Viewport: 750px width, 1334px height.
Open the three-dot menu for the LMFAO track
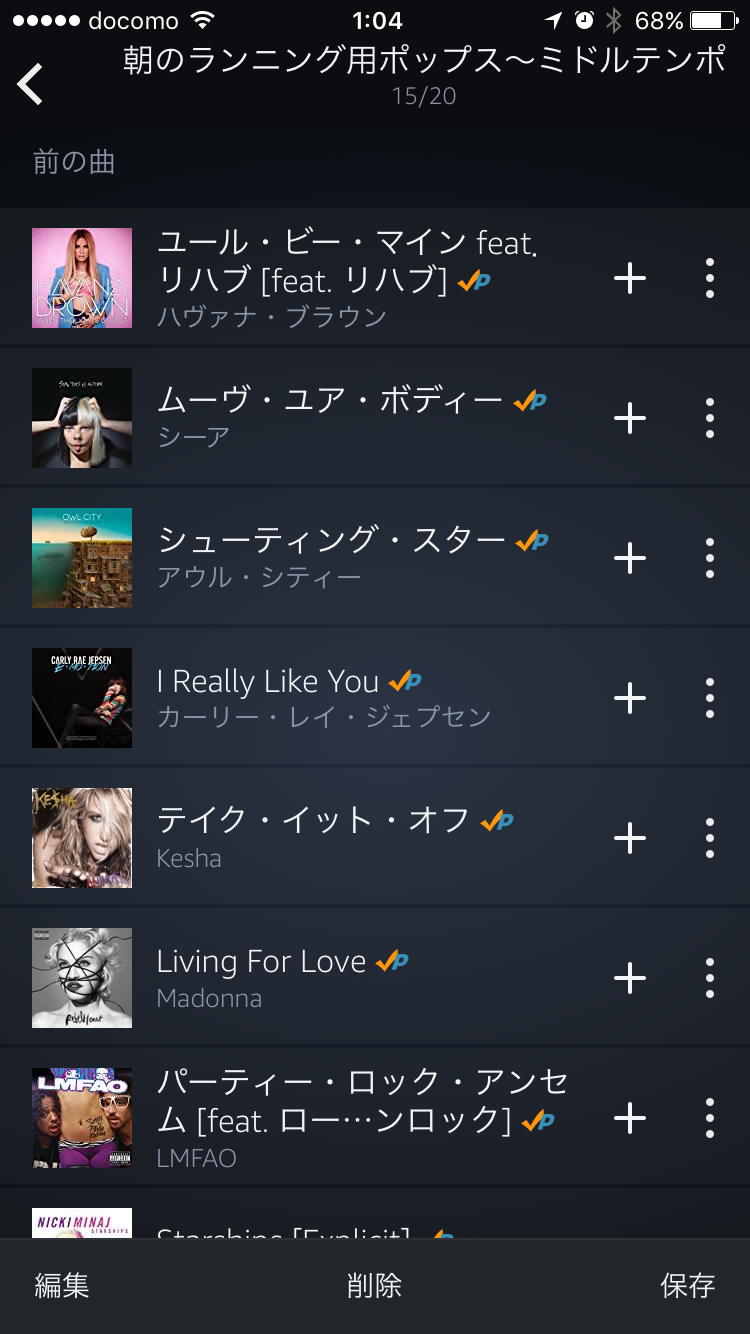[x=710, y=1118]
